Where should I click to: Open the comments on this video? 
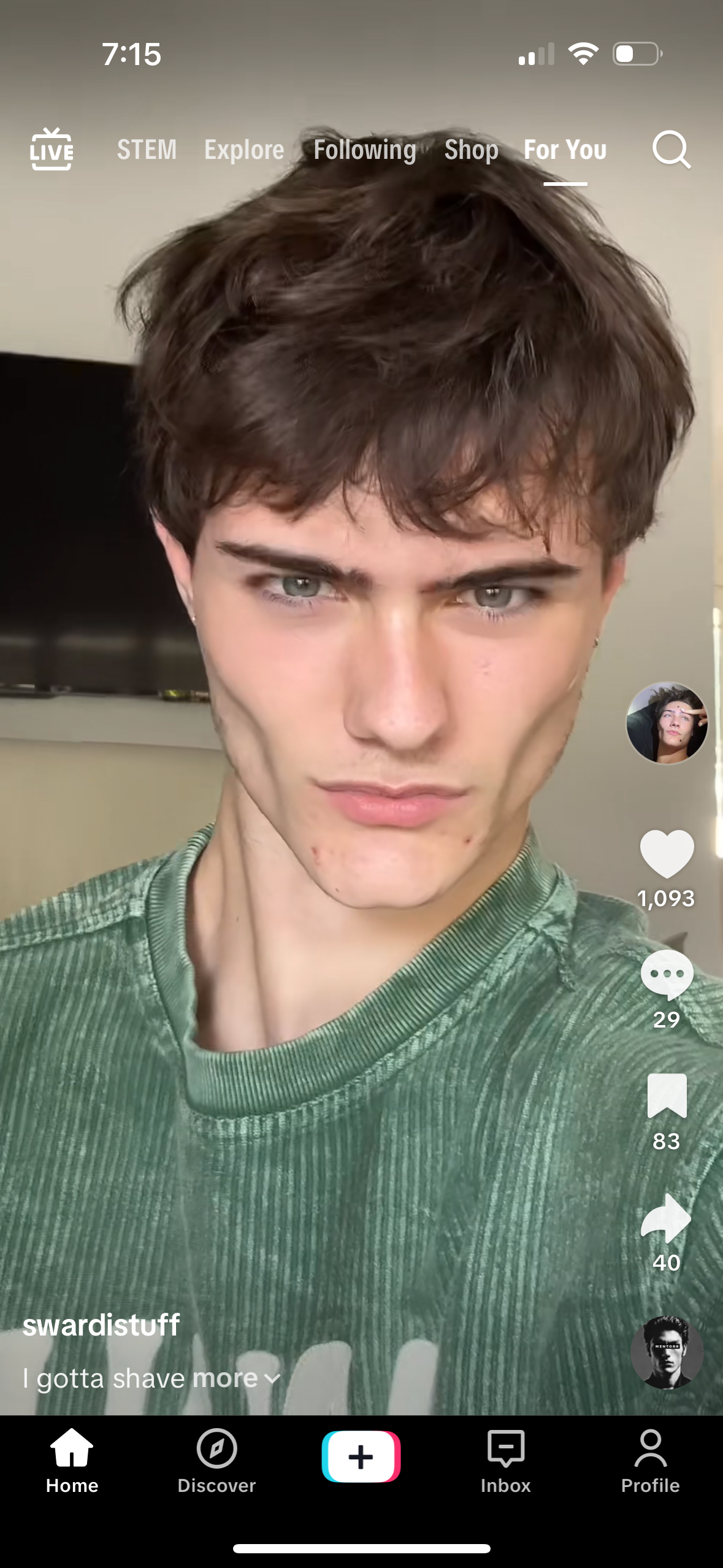(667, 974)
